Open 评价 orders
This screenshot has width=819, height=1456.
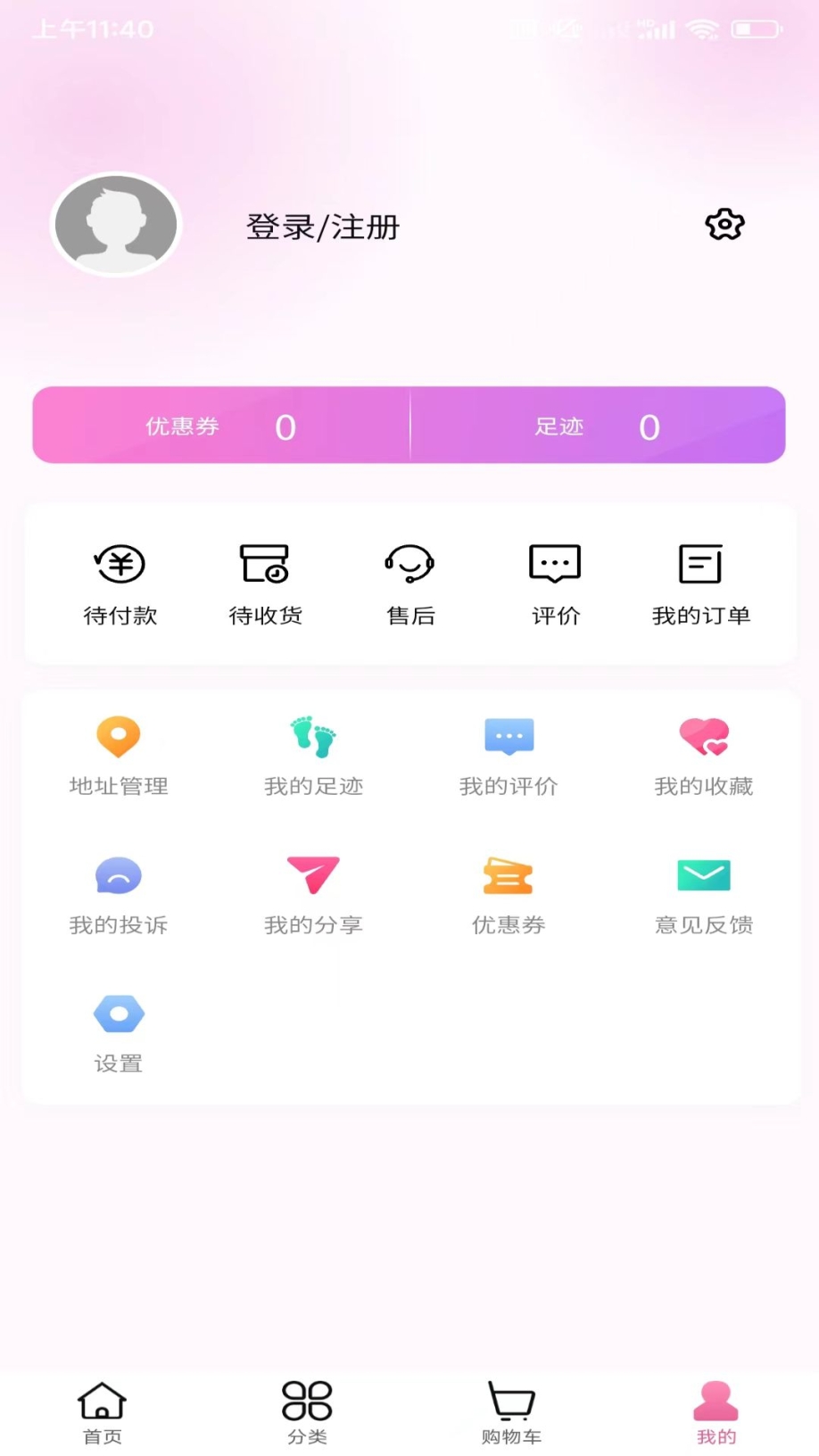[x=555, y=581]
